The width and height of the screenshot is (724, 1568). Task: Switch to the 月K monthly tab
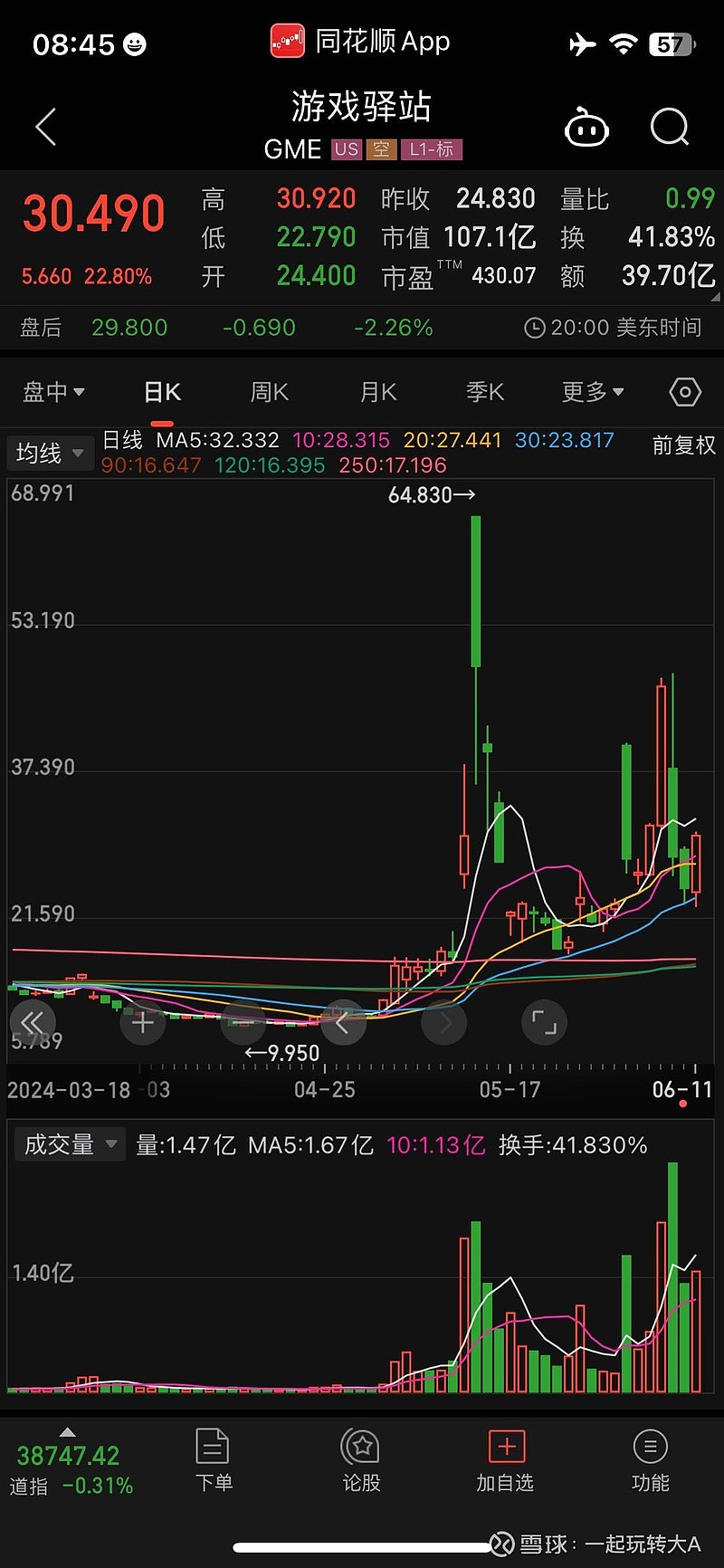[376, 392]
